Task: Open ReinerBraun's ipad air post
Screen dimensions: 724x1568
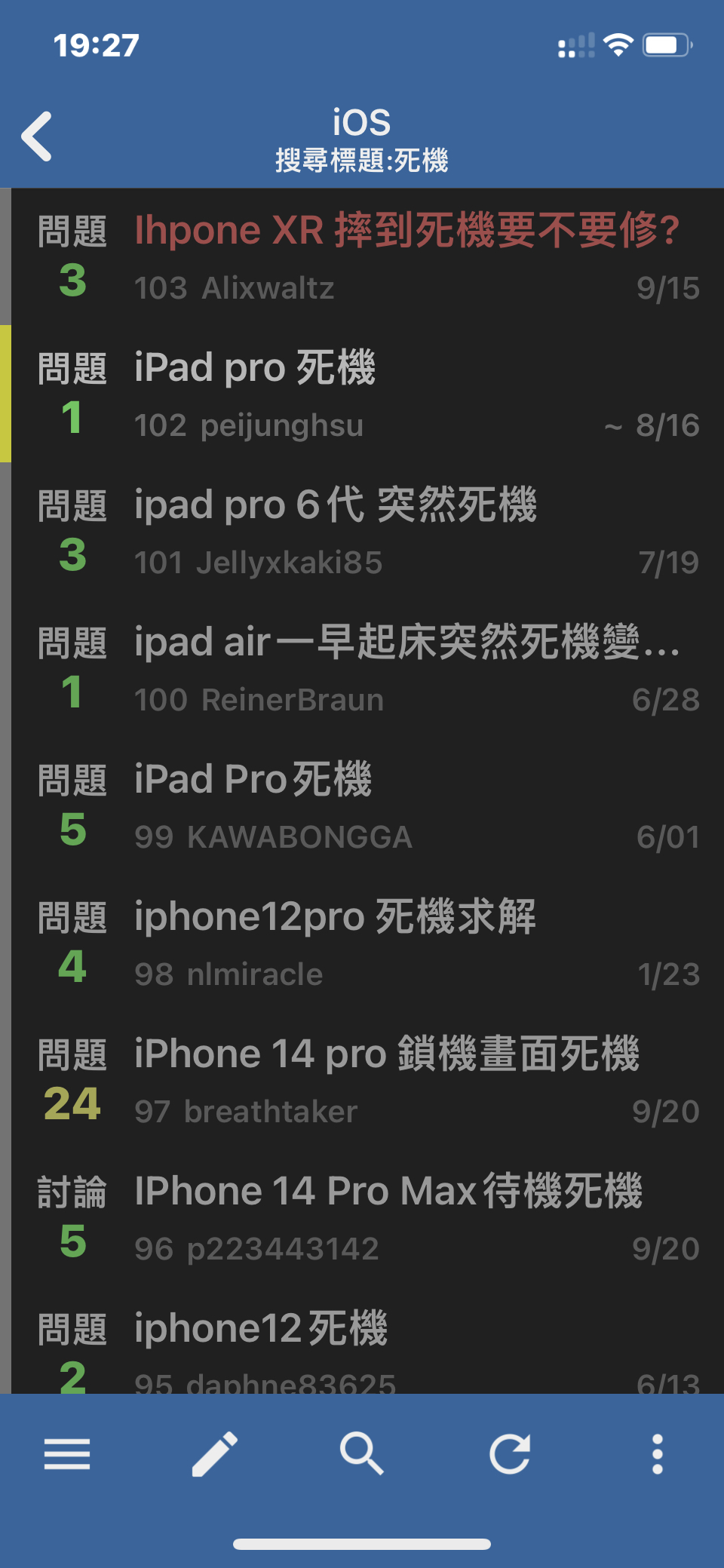Action: pyautogui.click(x=407, y=643)
